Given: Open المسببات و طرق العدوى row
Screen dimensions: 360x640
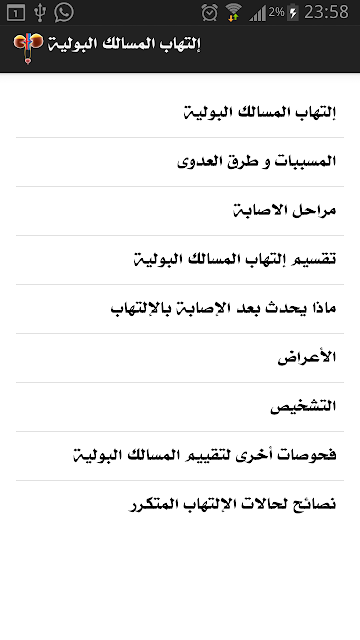Looking at the screenshot, I should coord(180,162).
